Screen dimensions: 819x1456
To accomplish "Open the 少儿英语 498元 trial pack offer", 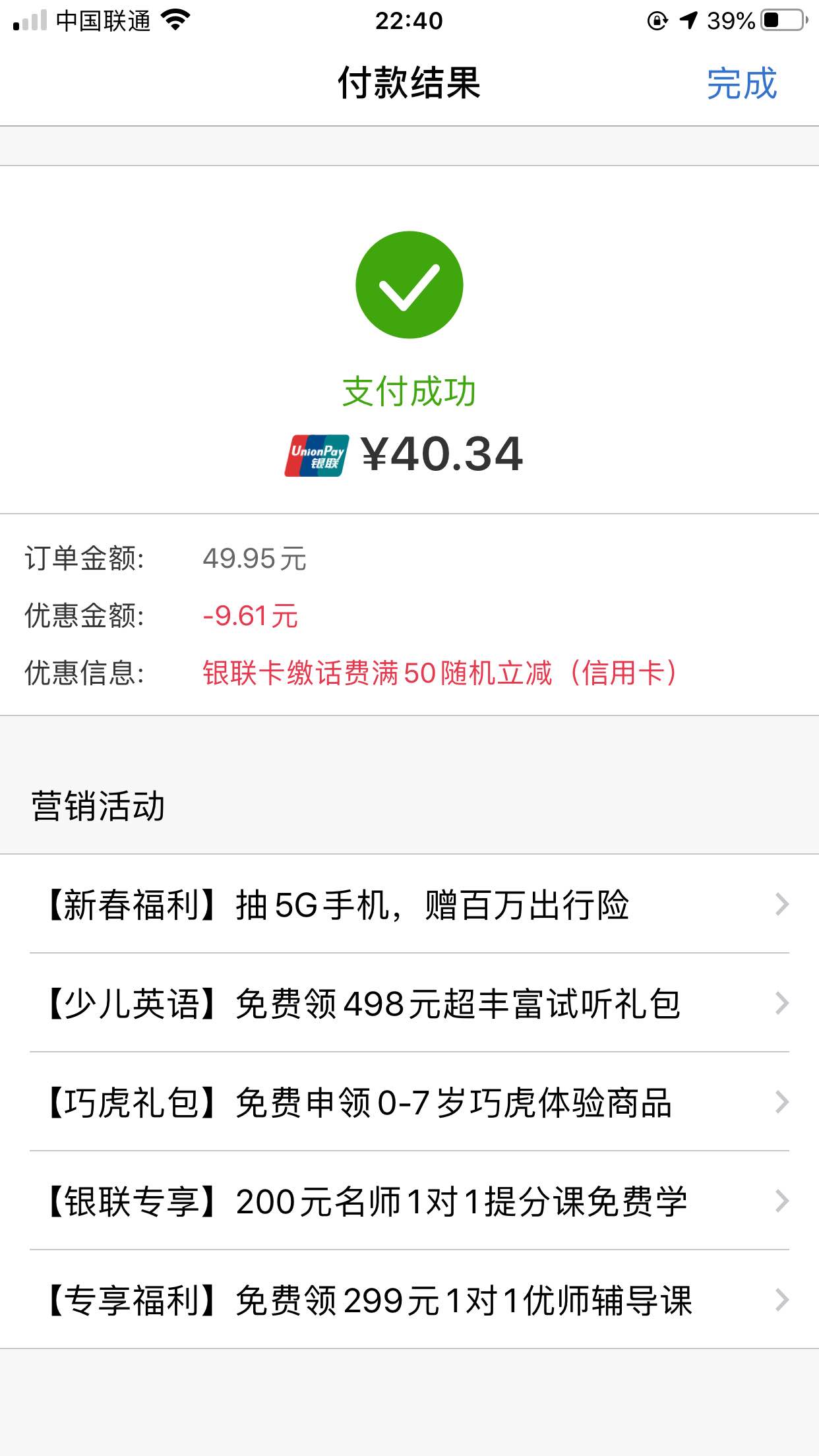I will click(x=409, y=1003).
